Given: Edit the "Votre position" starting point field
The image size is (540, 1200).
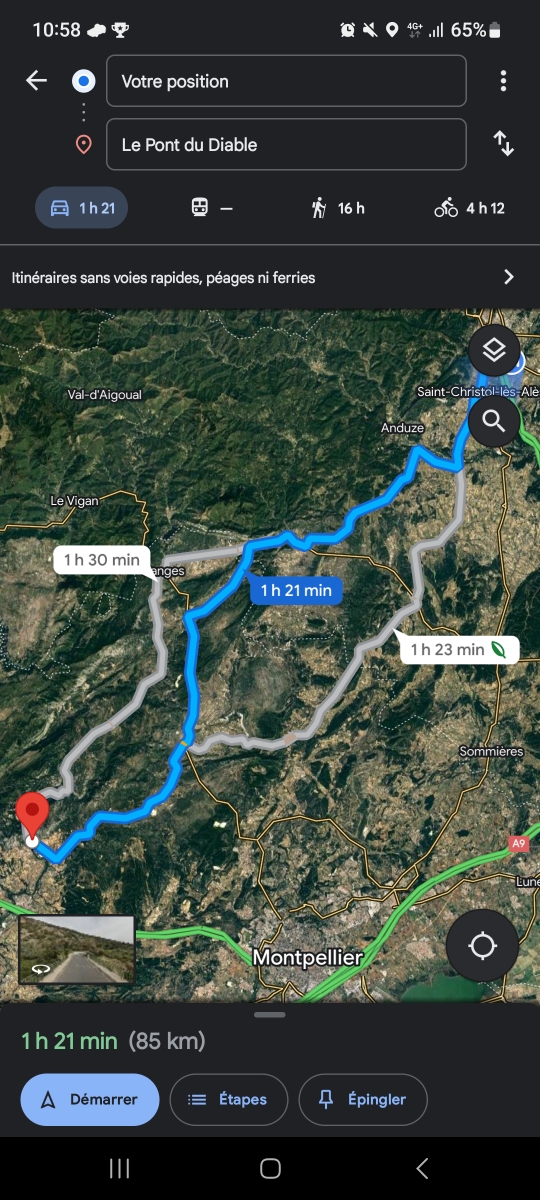Looking at the screenshot, I should tap(286, 81).
